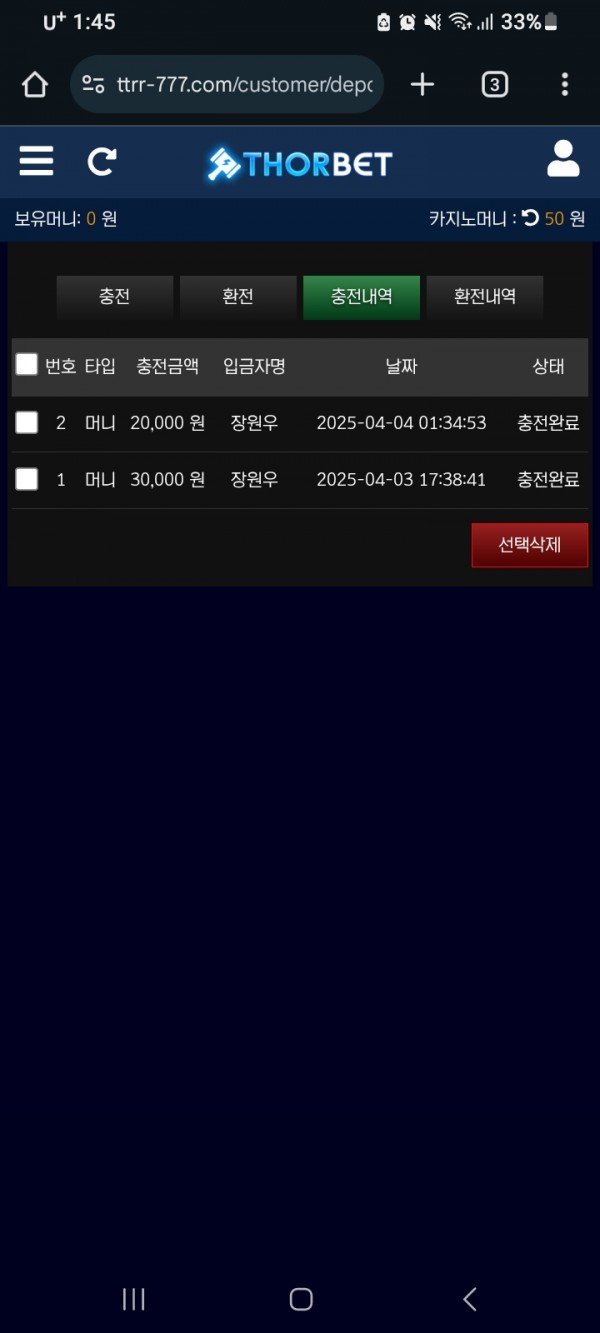Open the 환전내역 tab
The width and height of the screenshot is (600, 1333).
[485, 297]
